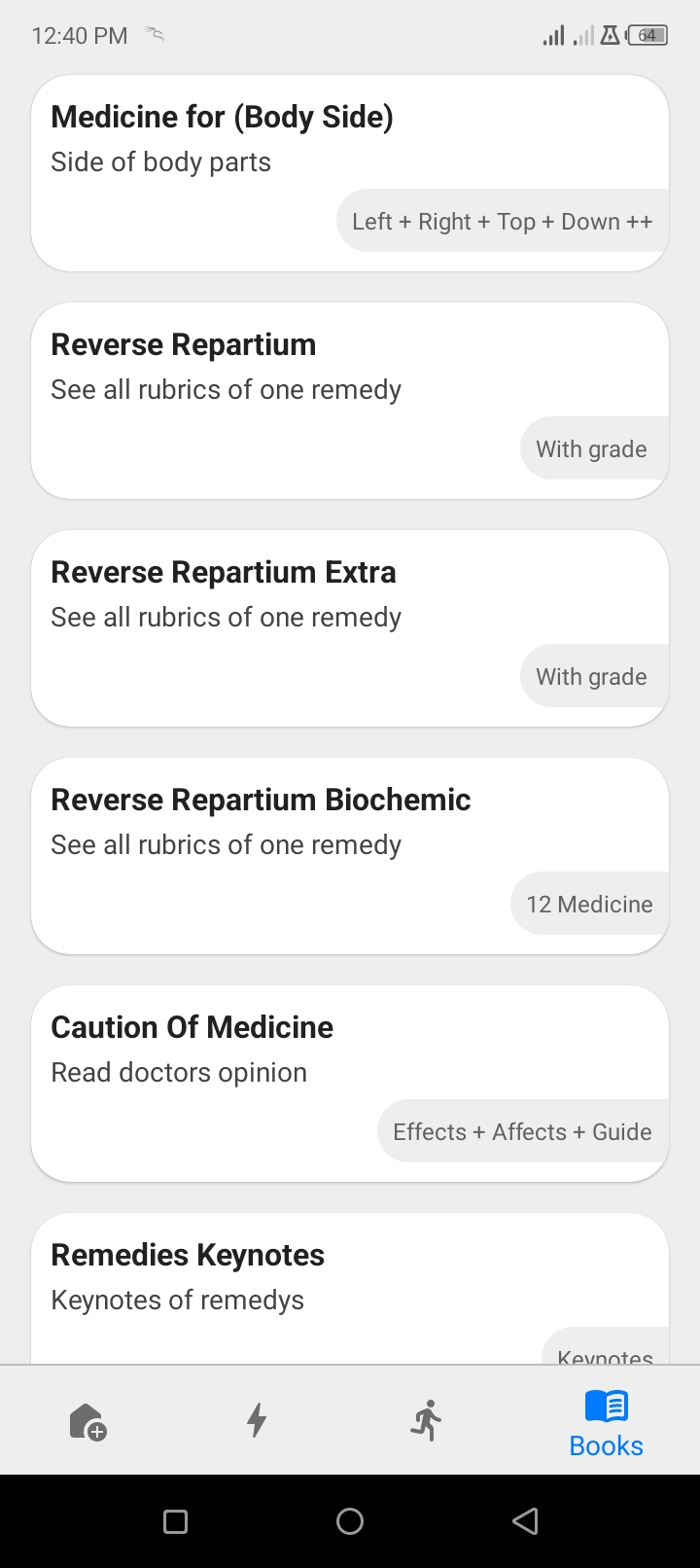The width and height of the screenshot is (700, 1568).
Task: Toggle the 'With grade' option on Reverse Repartium
Action: coord(592,448)
